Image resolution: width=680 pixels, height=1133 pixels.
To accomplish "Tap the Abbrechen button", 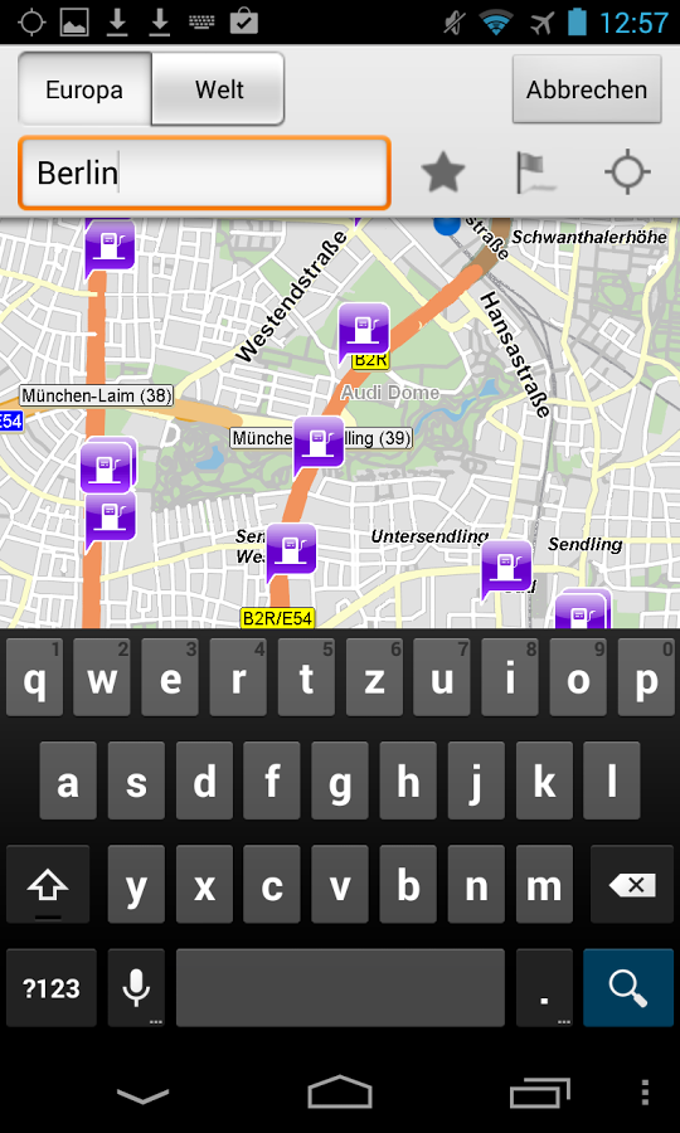I will (586, 89).
